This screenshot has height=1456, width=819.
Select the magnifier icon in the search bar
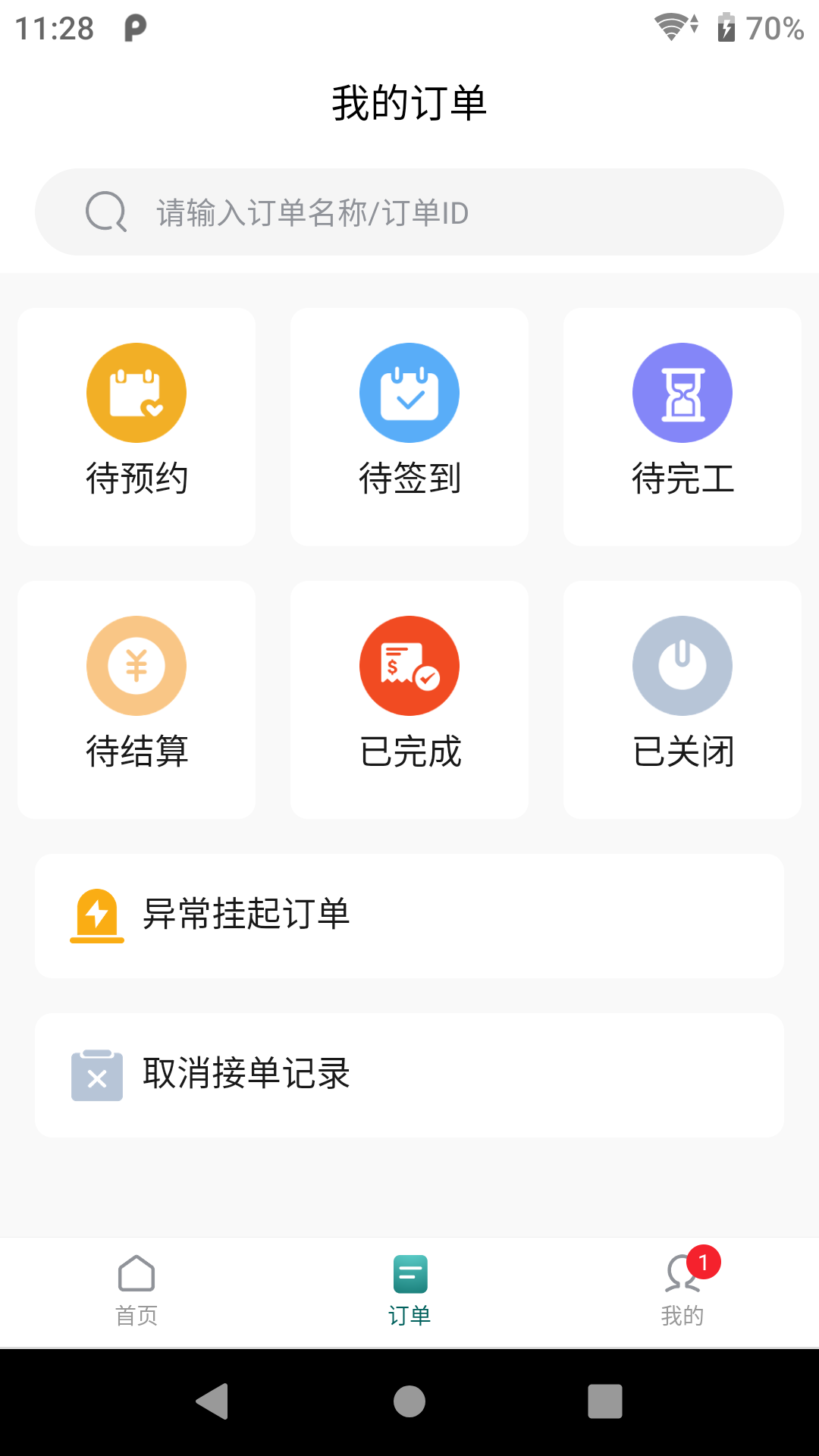105,213
